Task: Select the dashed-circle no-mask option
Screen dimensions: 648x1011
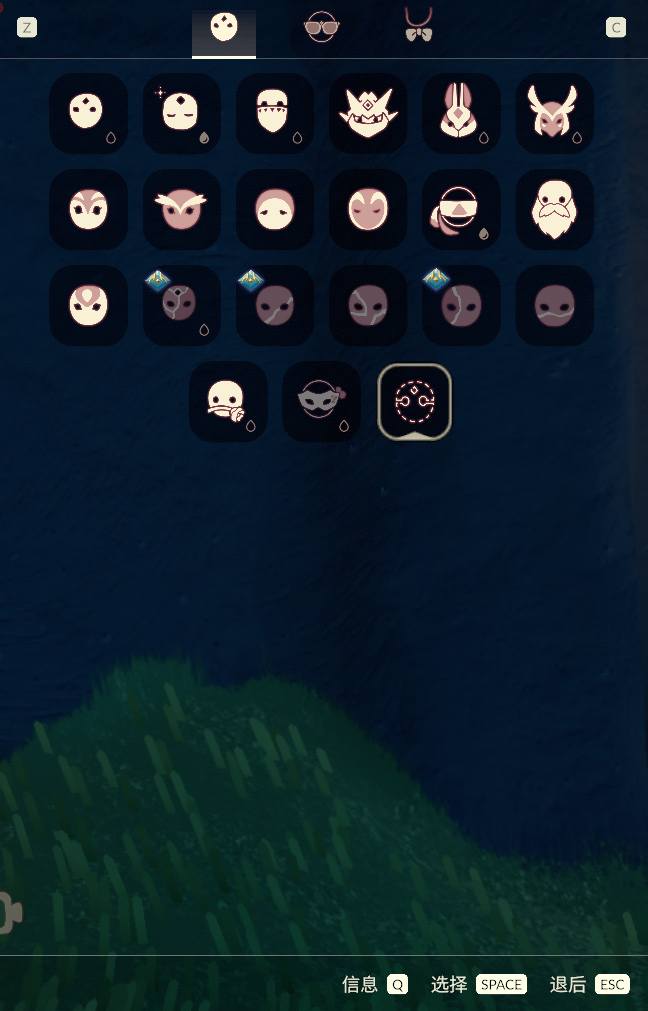Action: (x=414, y=401)
